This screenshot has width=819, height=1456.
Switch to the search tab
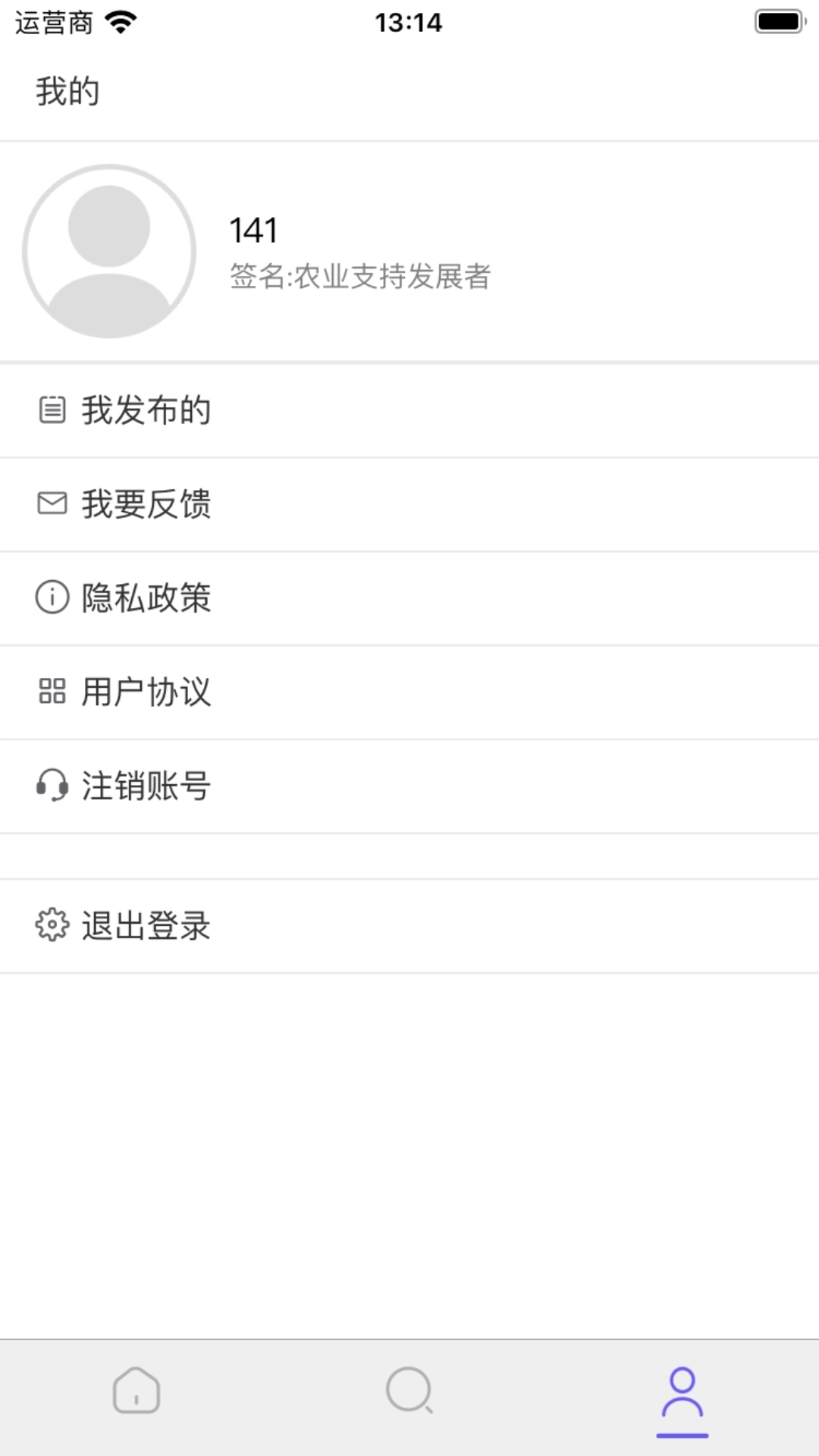(x=409, y=1391)
